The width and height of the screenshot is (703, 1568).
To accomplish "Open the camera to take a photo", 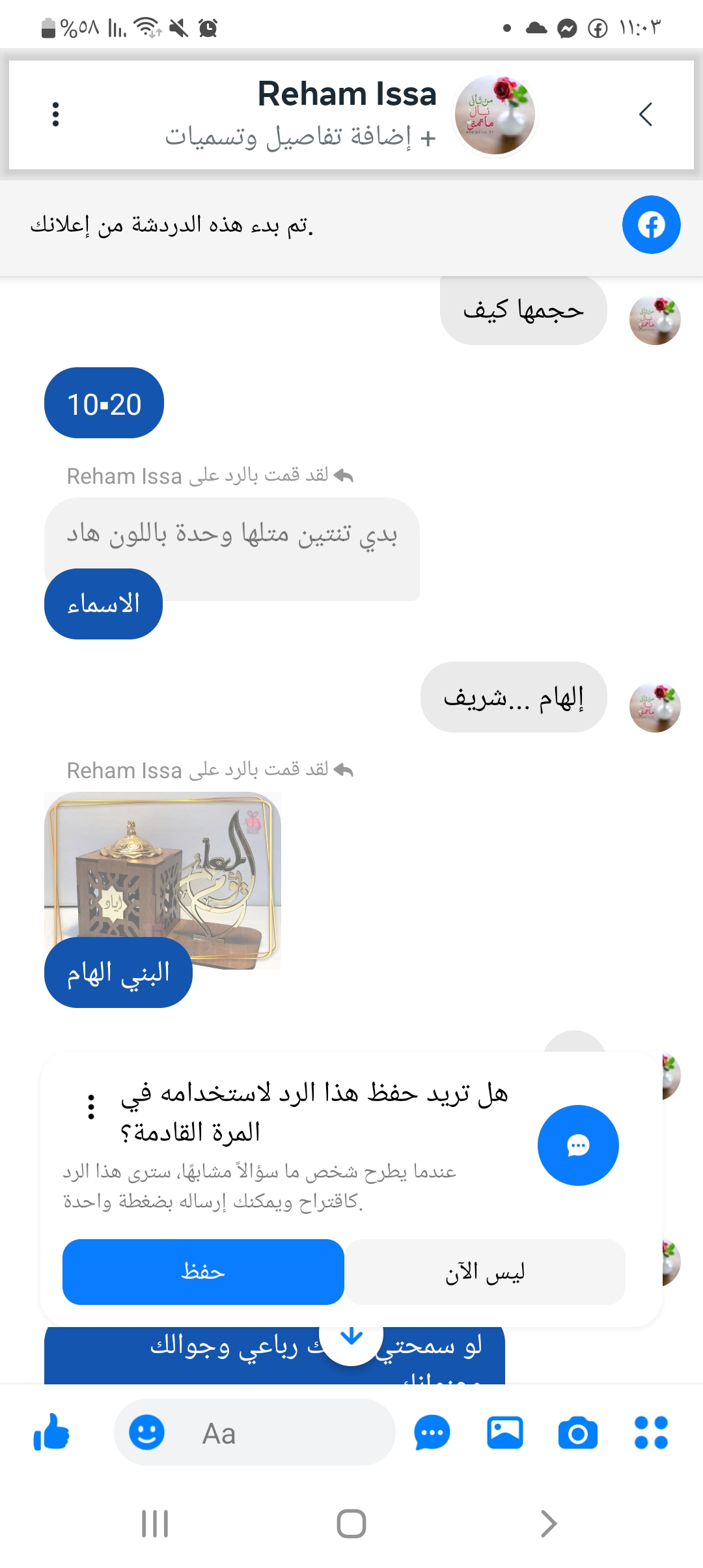I will 578,1433.
